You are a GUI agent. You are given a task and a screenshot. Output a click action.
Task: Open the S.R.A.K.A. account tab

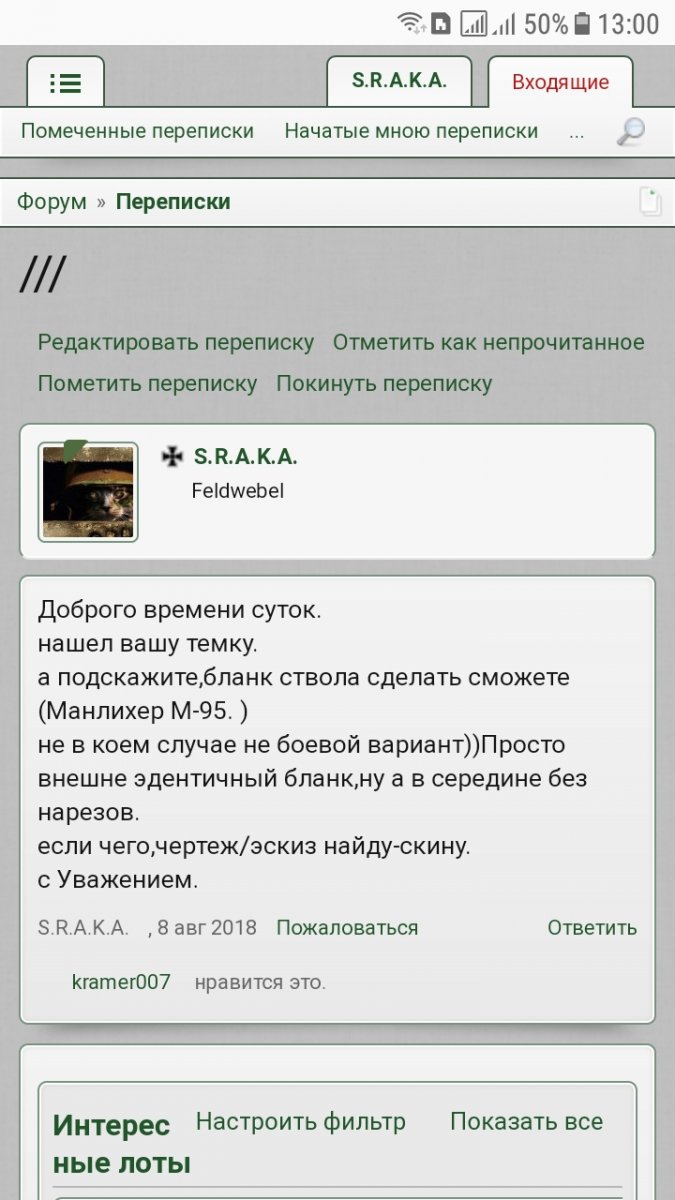399,81
